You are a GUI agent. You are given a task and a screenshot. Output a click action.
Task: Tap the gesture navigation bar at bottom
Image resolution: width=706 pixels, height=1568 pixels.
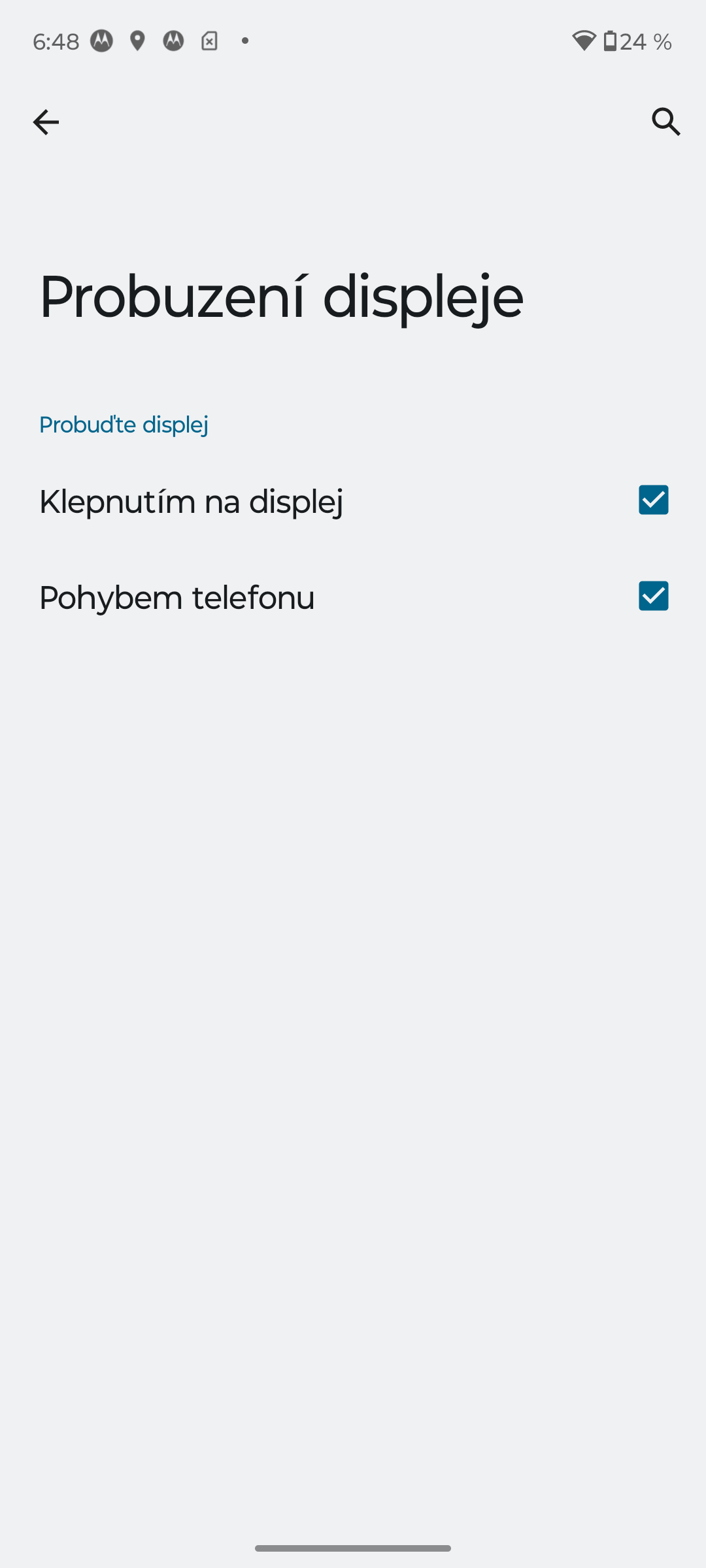[353, 1547]
